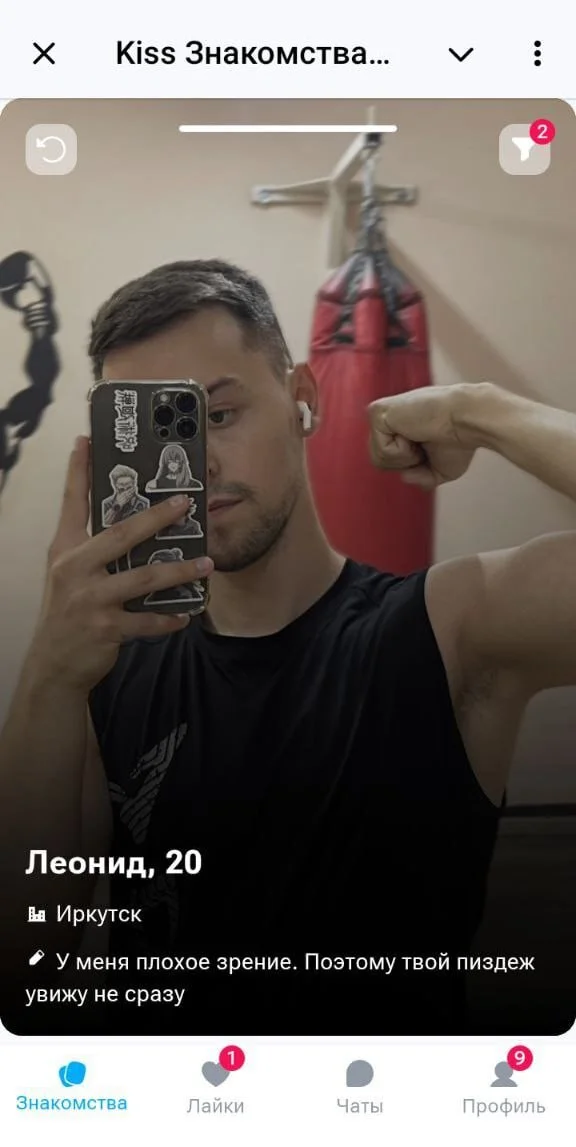The width and height of the screenshot is (576, 1147).
Task: Close the Kiss Знакомства mini app
Action: (x=45, y=53)
